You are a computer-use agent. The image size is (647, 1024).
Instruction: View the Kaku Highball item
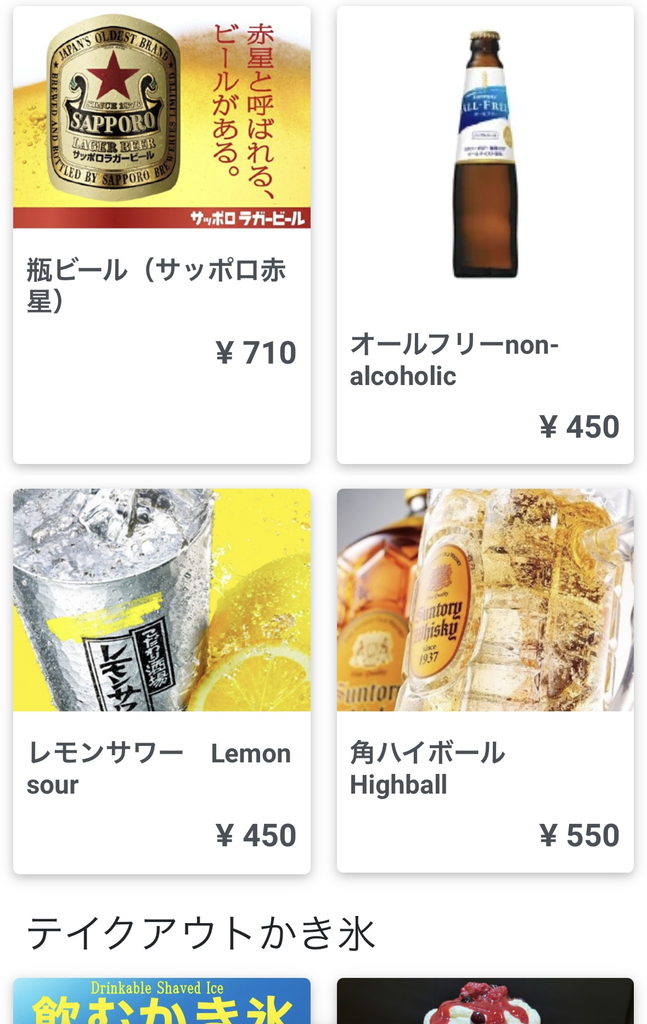pyautogui.click(x=485, y=680)
